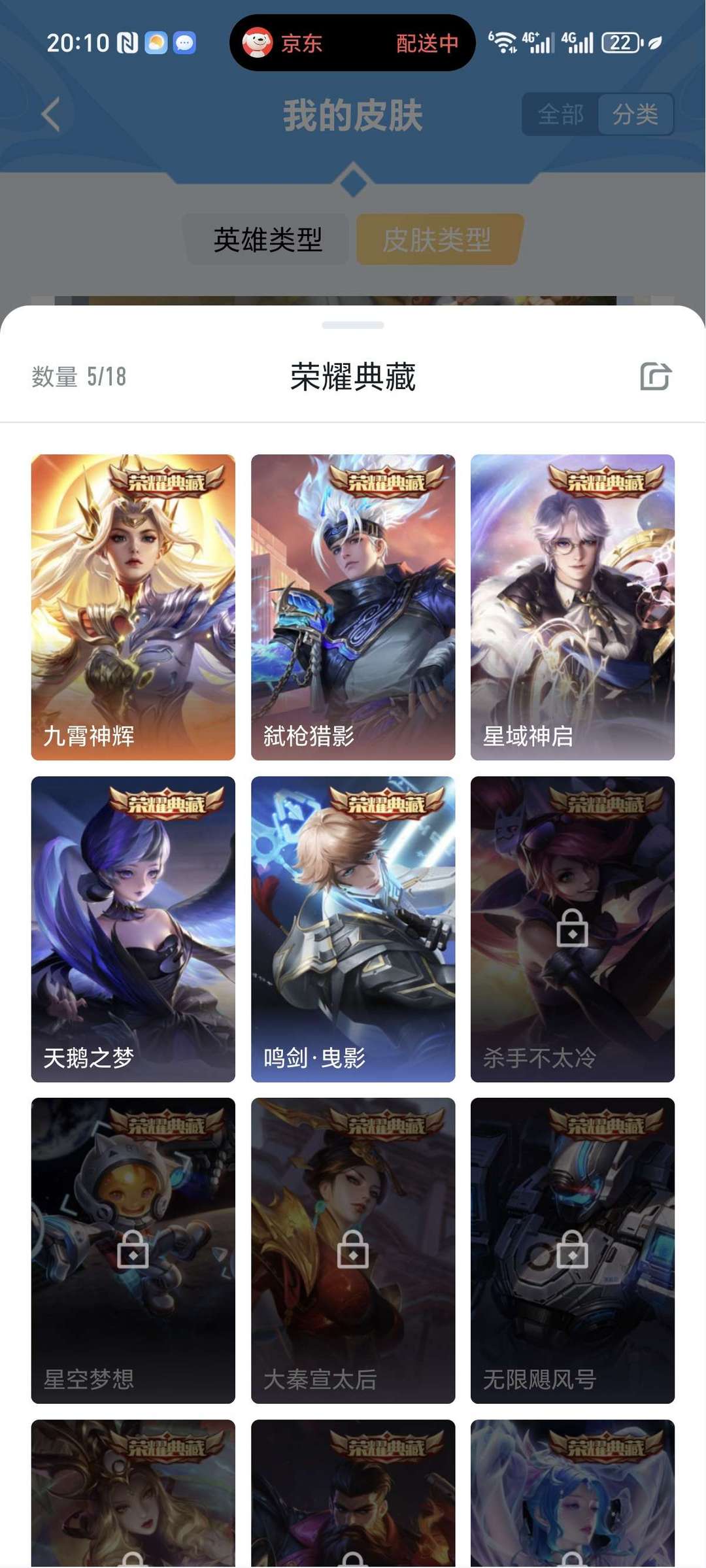Viewport: 706px width, 1568px height.
Task: Switch to the 英雄类型 tab
Action: (267, 239)
